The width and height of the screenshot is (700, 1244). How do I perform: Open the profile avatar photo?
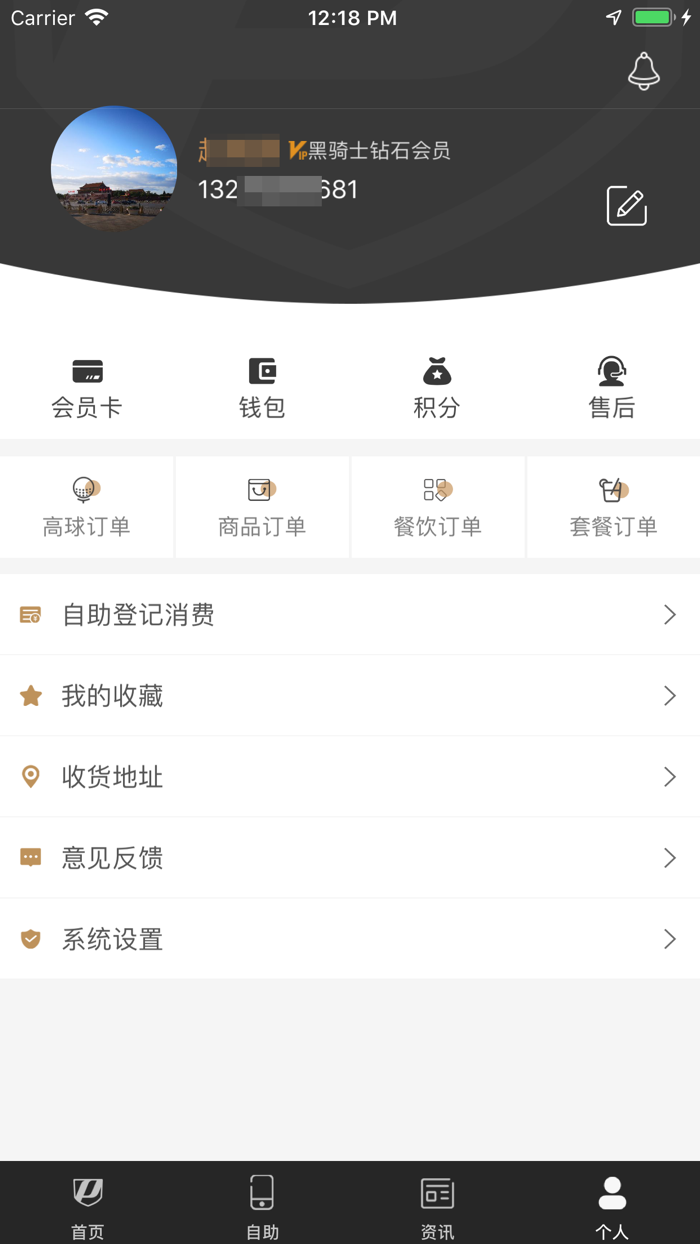(114, 169)
